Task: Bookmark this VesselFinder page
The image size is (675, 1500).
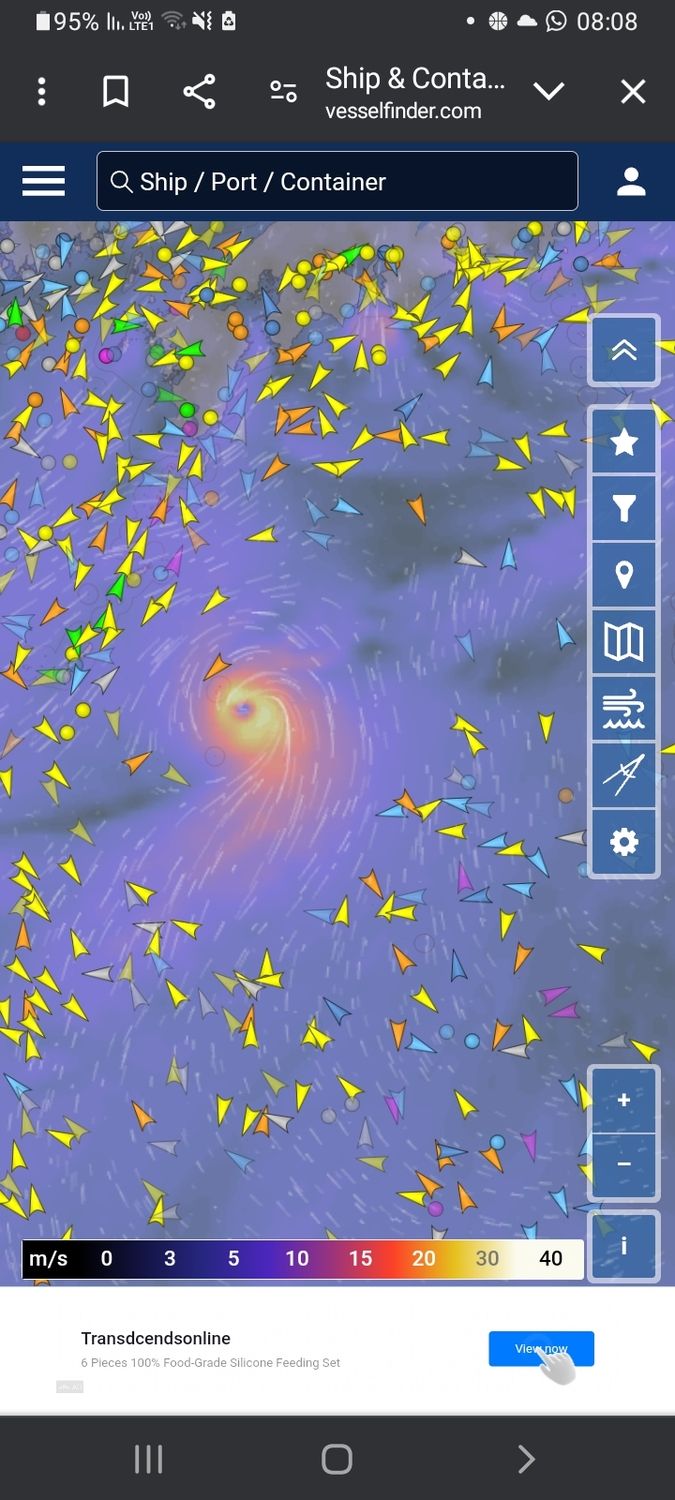Action: click(x=116, y=92)
